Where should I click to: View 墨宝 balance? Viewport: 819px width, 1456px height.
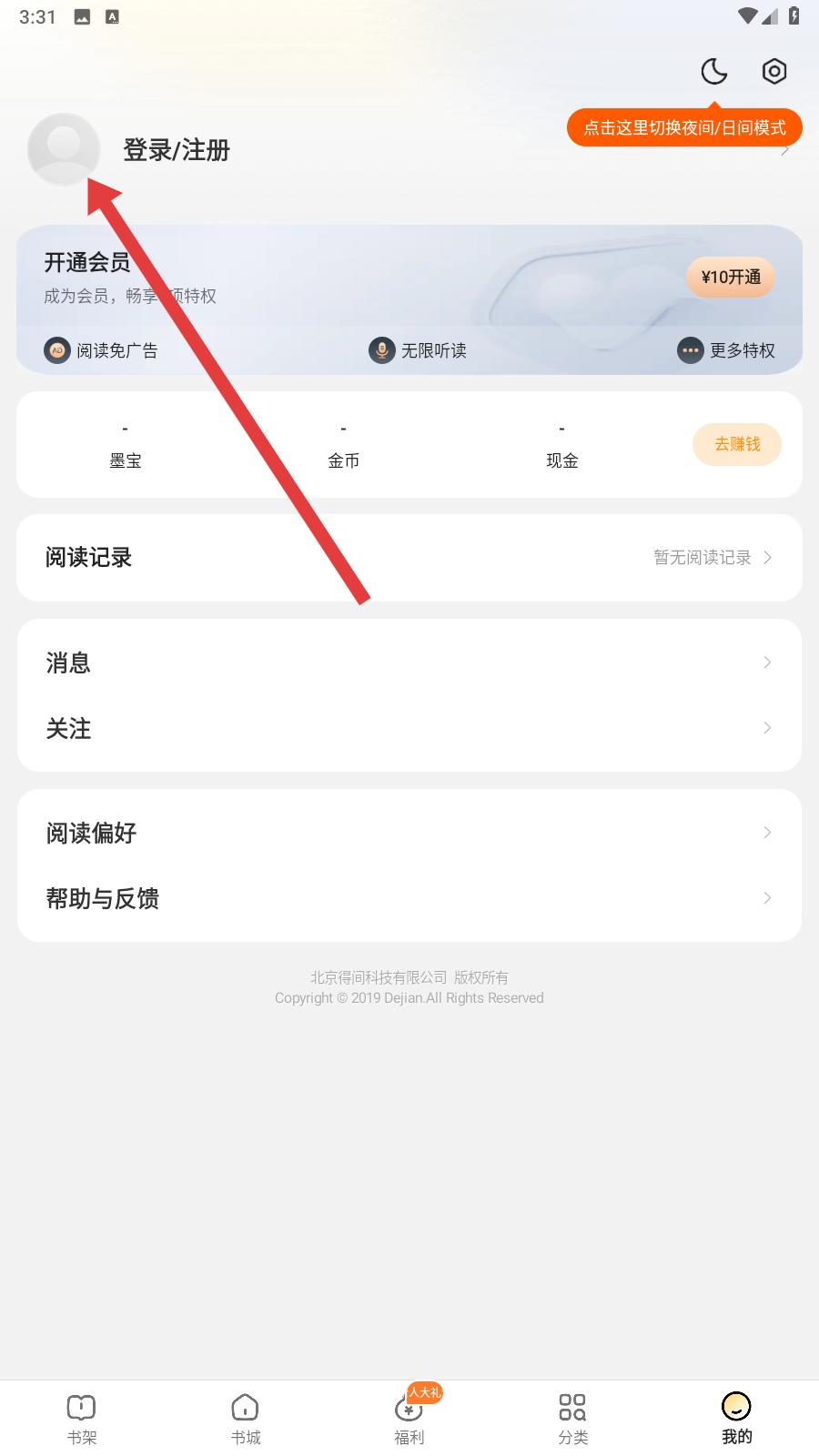pos(126,446)
